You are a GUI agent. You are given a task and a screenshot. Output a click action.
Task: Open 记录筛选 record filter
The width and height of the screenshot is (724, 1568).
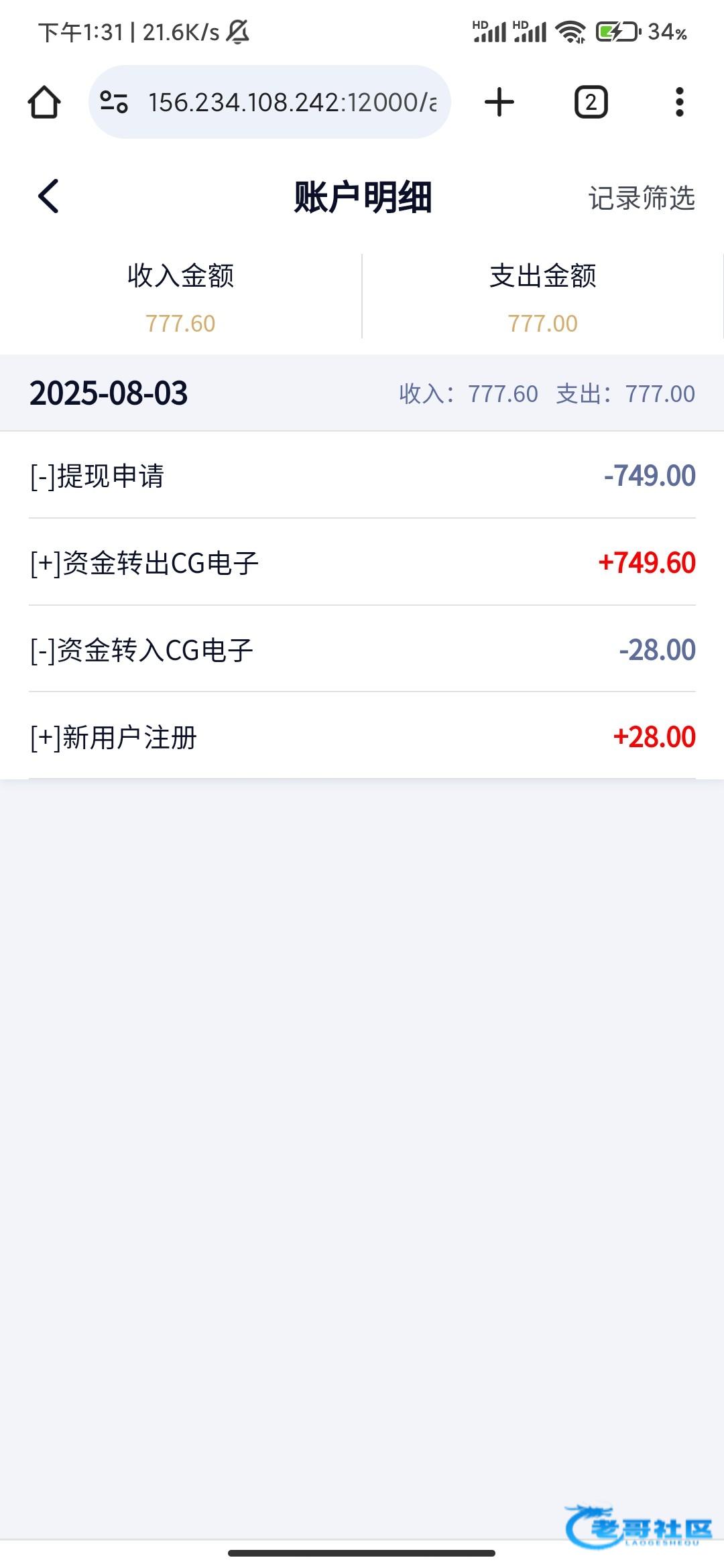click(642, 198)
